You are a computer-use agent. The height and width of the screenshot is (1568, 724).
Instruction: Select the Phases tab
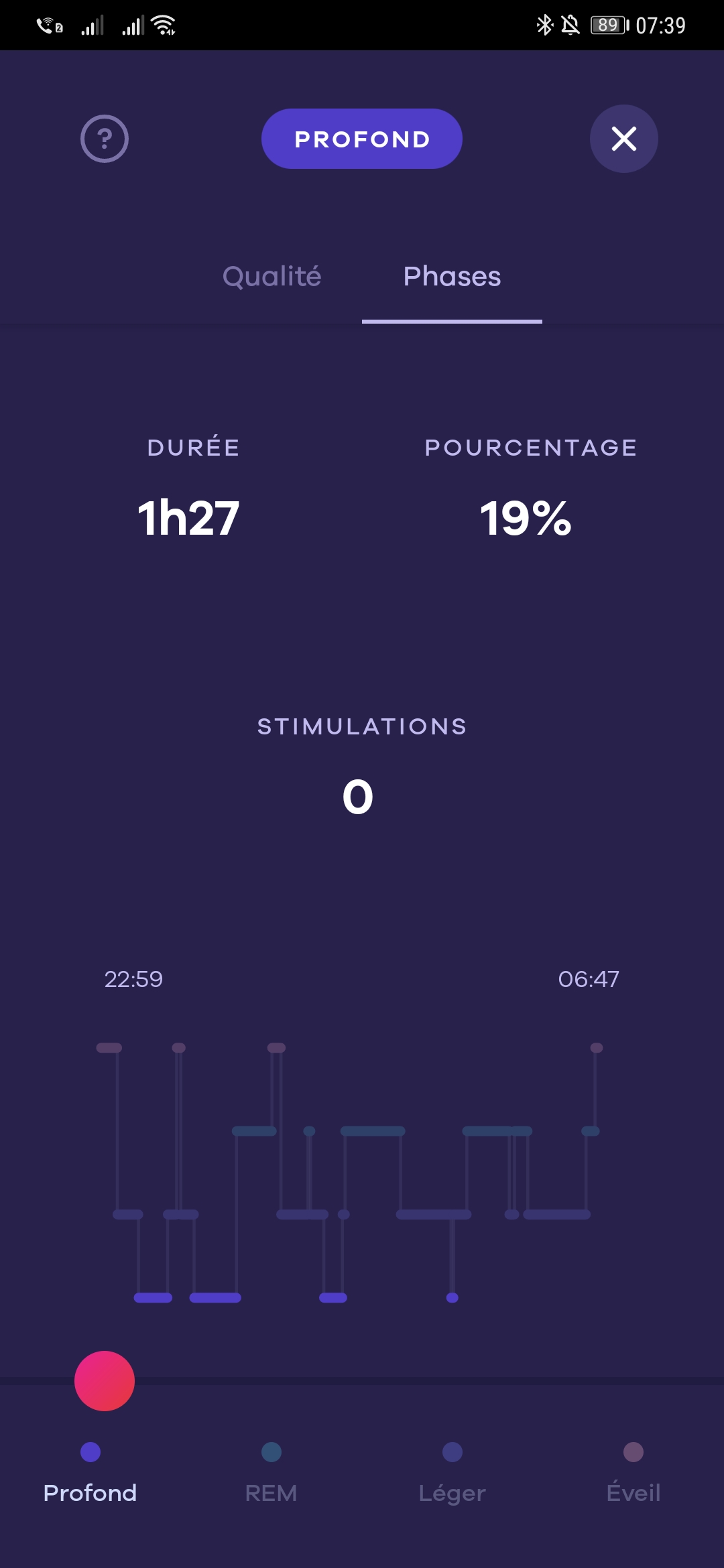[452, 277]
